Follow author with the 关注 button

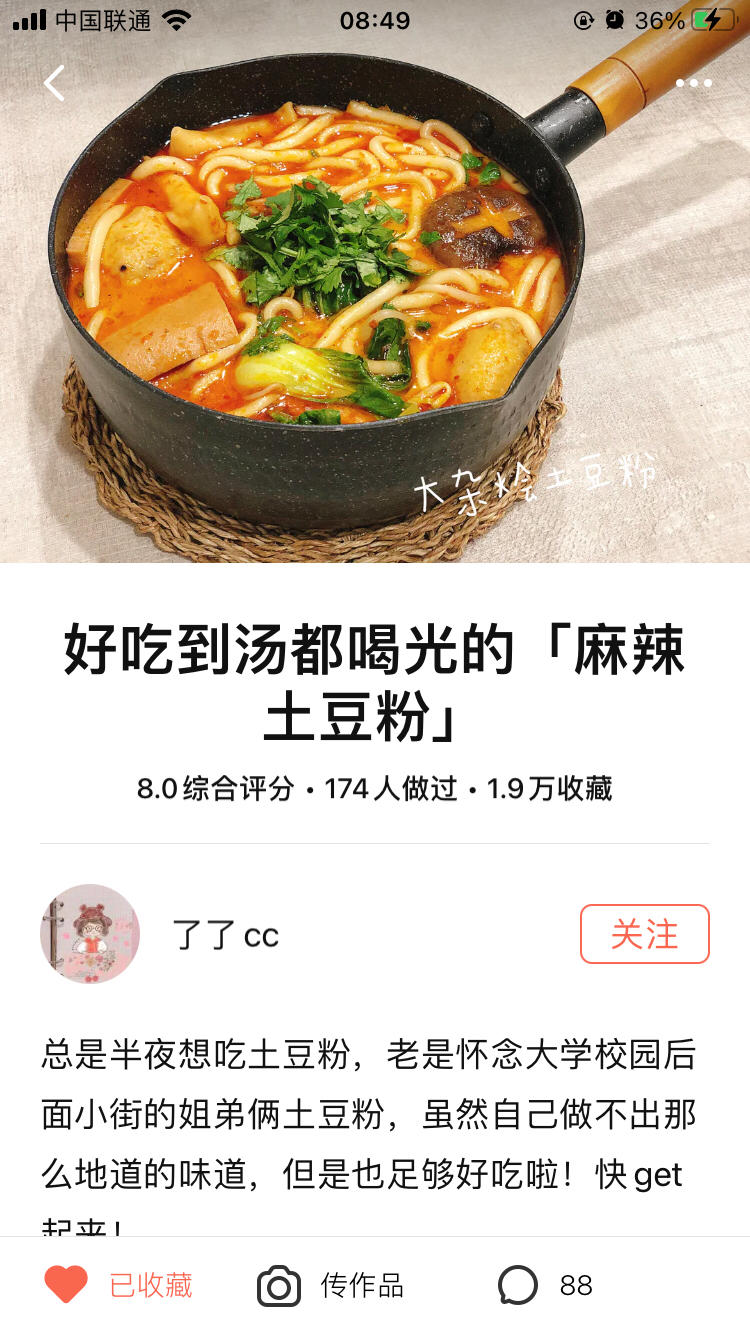point(644,934)
